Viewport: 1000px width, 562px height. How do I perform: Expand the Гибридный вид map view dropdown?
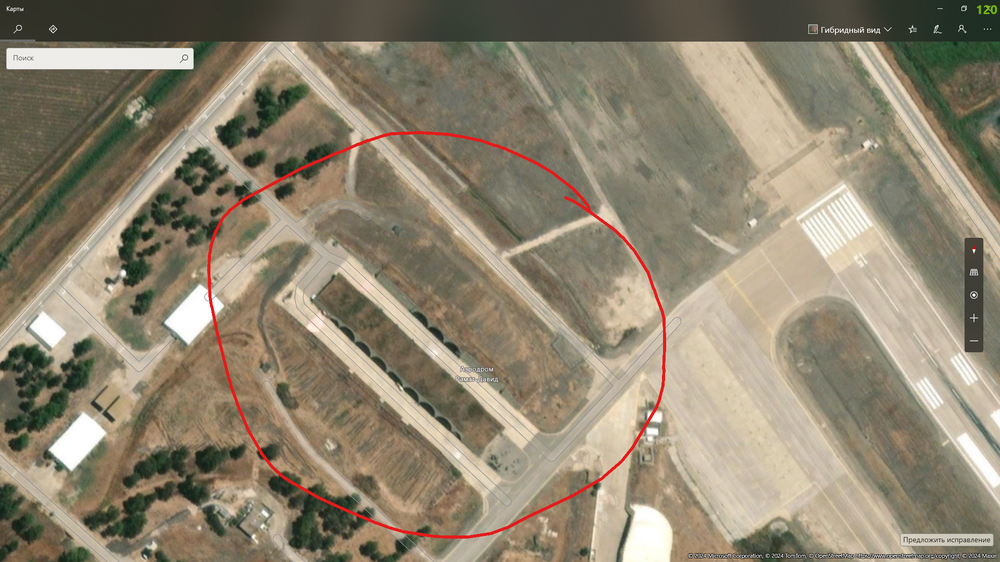point(850,29)
